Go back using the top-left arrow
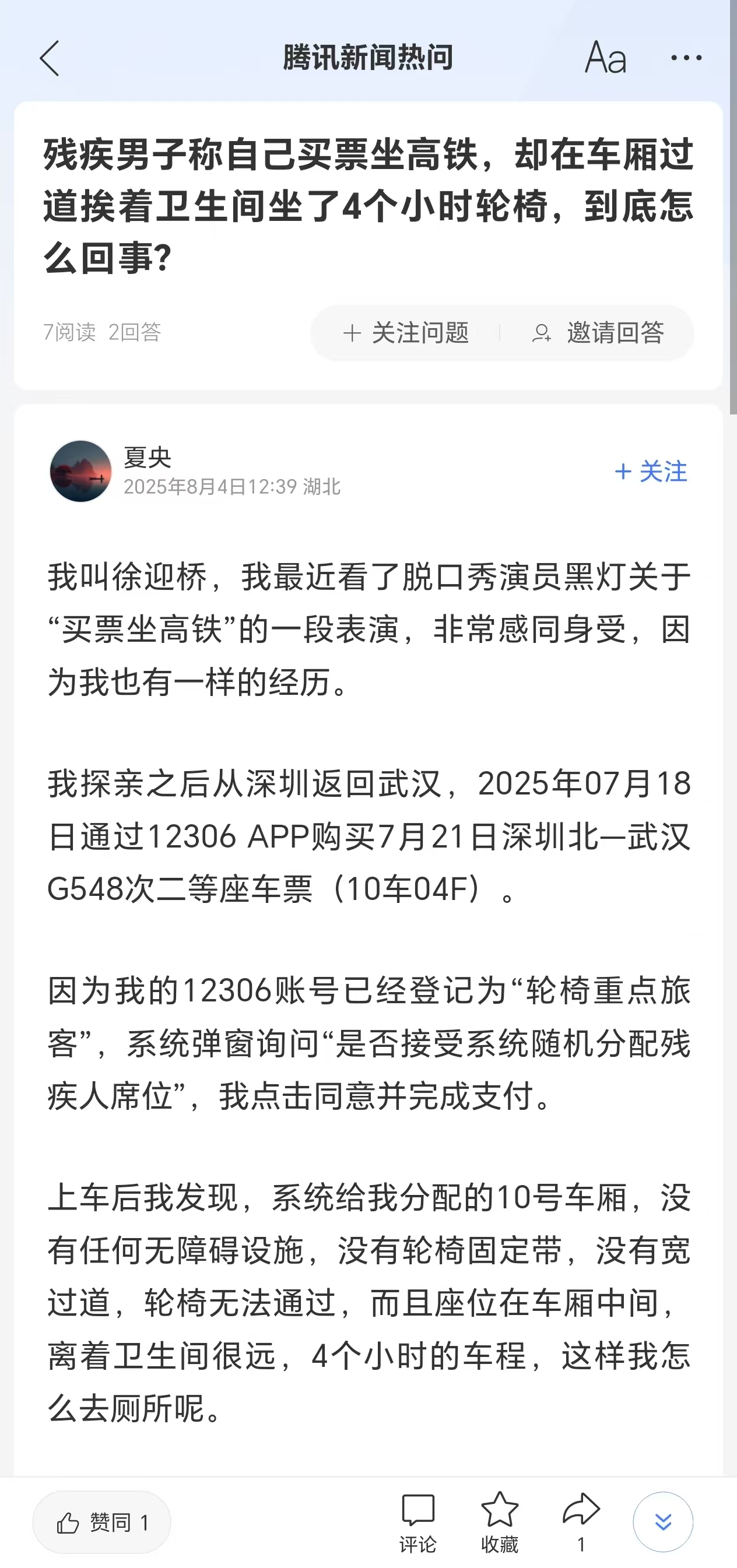 tap(50, 58)
